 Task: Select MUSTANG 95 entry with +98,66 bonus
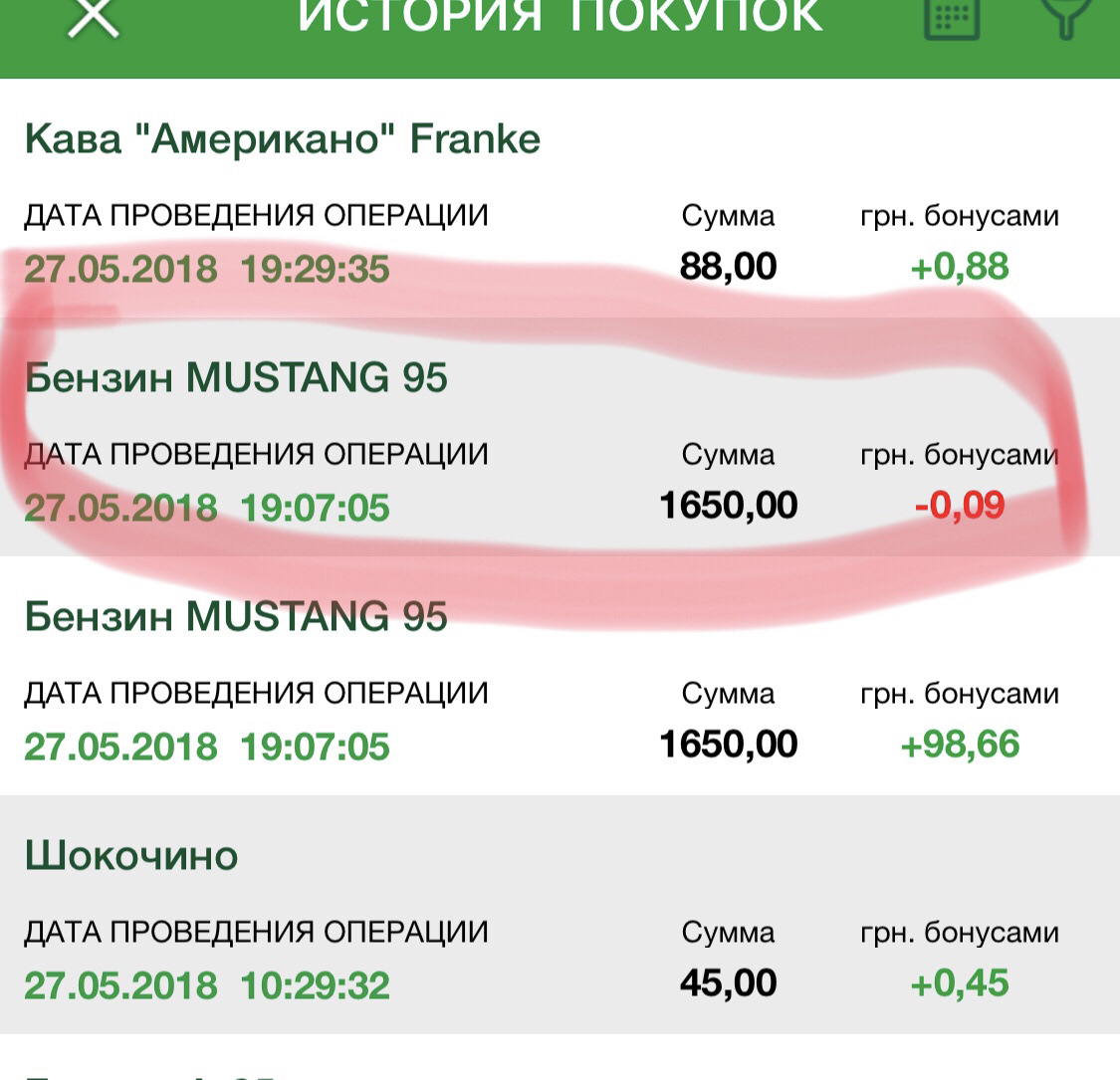(x=560, y=676)
